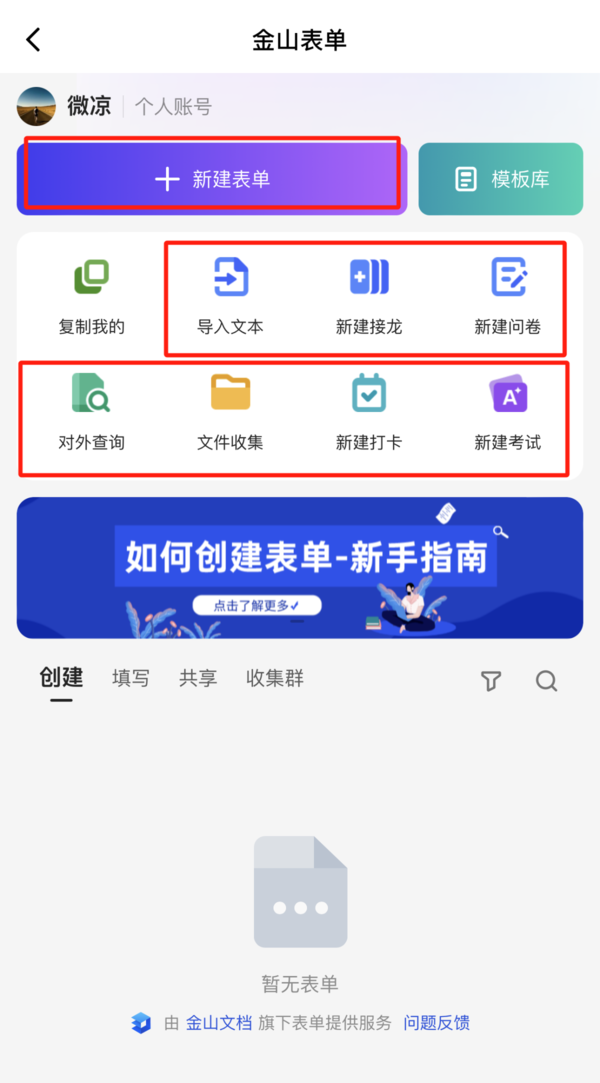600x1083 pixels.
Task: Tap the 新建表单 button
Action: pyautogui.click(x=212, y=179)
